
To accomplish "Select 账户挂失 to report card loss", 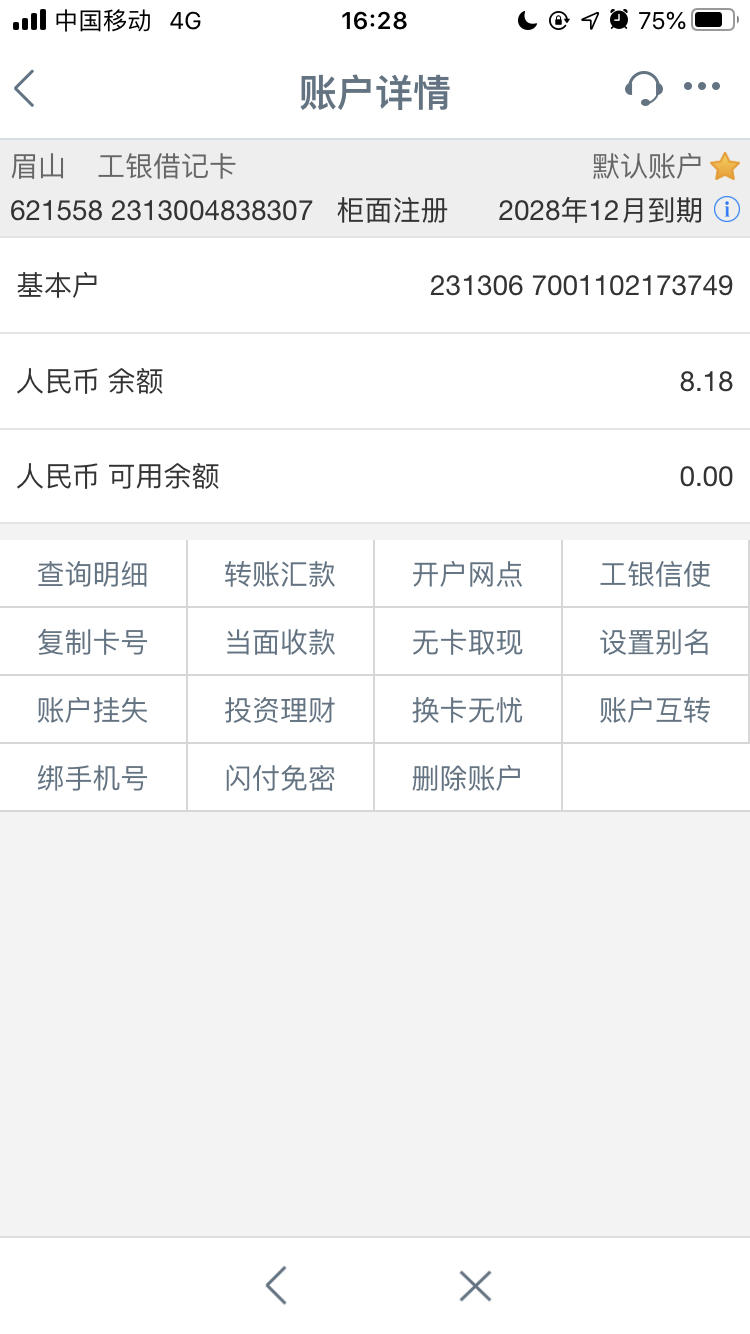I will [x=93, y=709].
